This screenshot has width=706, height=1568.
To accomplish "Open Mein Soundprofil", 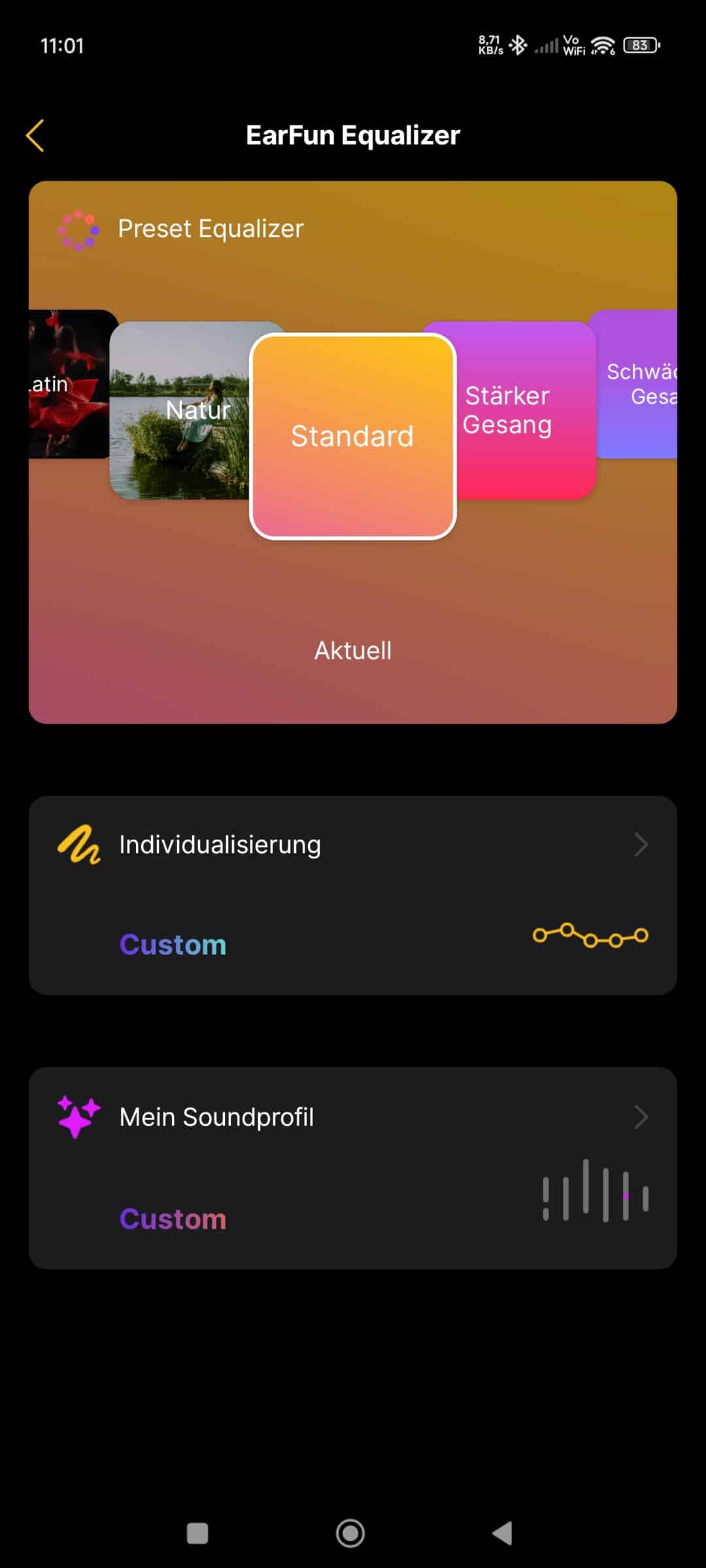I will [353, 1168].
